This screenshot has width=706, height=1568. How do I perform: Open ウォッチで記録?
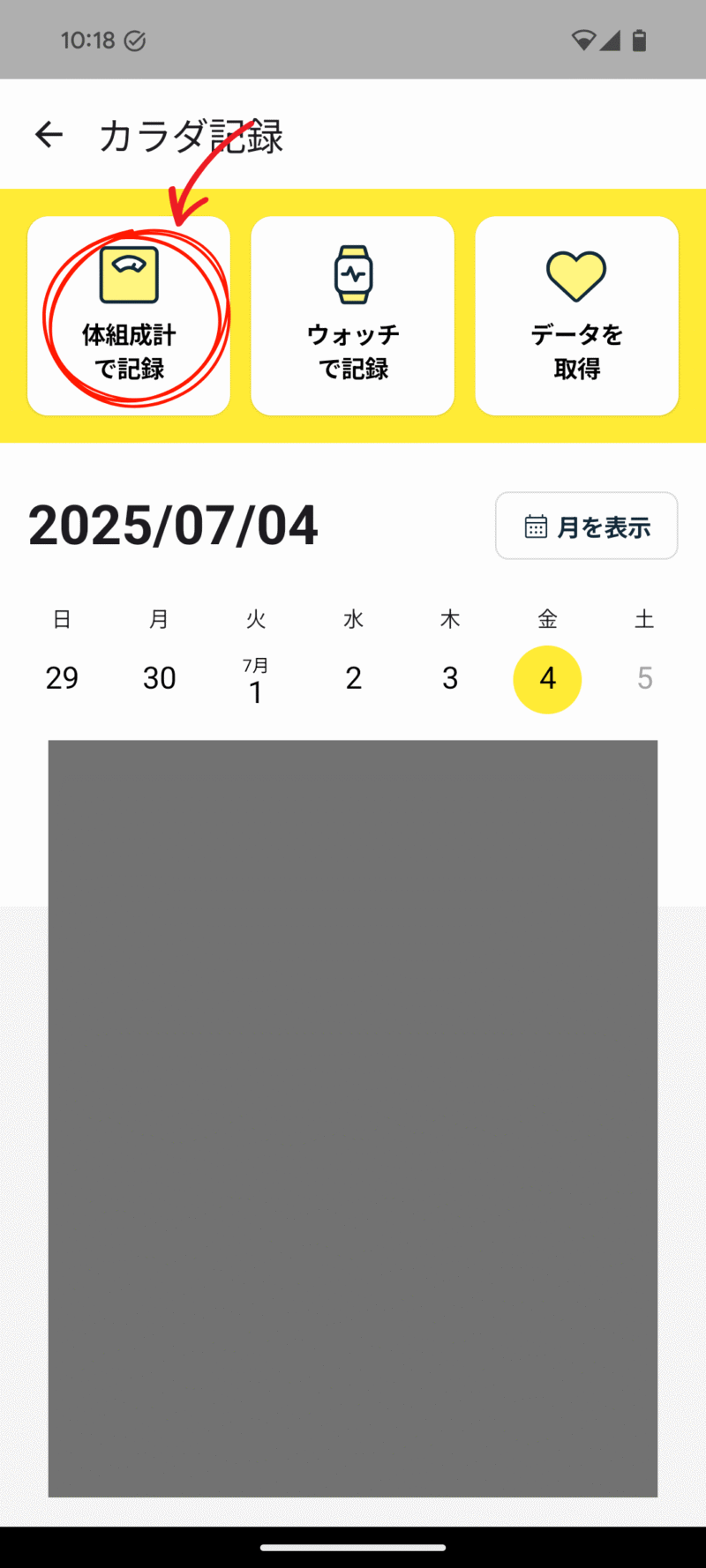point(353,316)
